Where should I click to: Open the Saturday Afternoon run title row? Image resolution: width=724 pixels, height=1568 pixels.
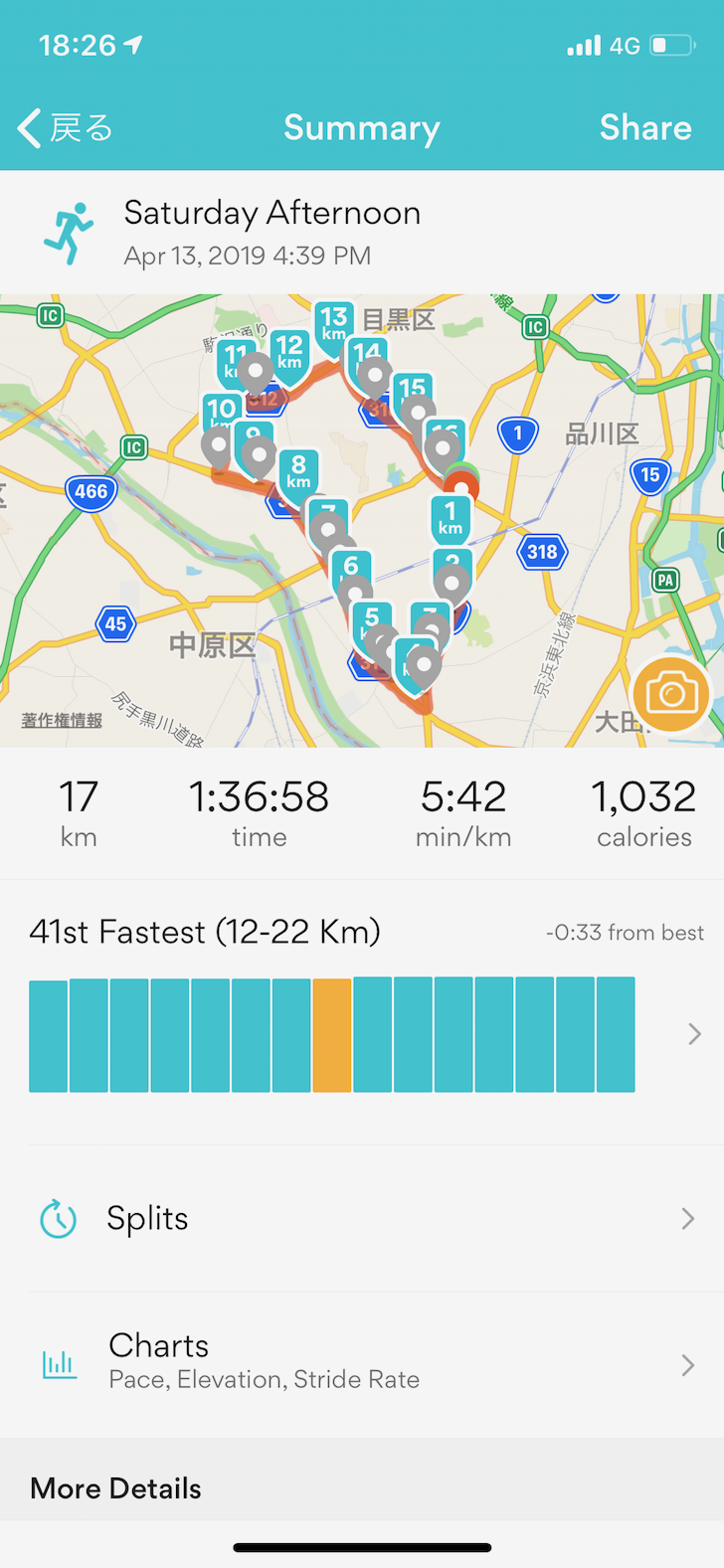pos(362,232)
